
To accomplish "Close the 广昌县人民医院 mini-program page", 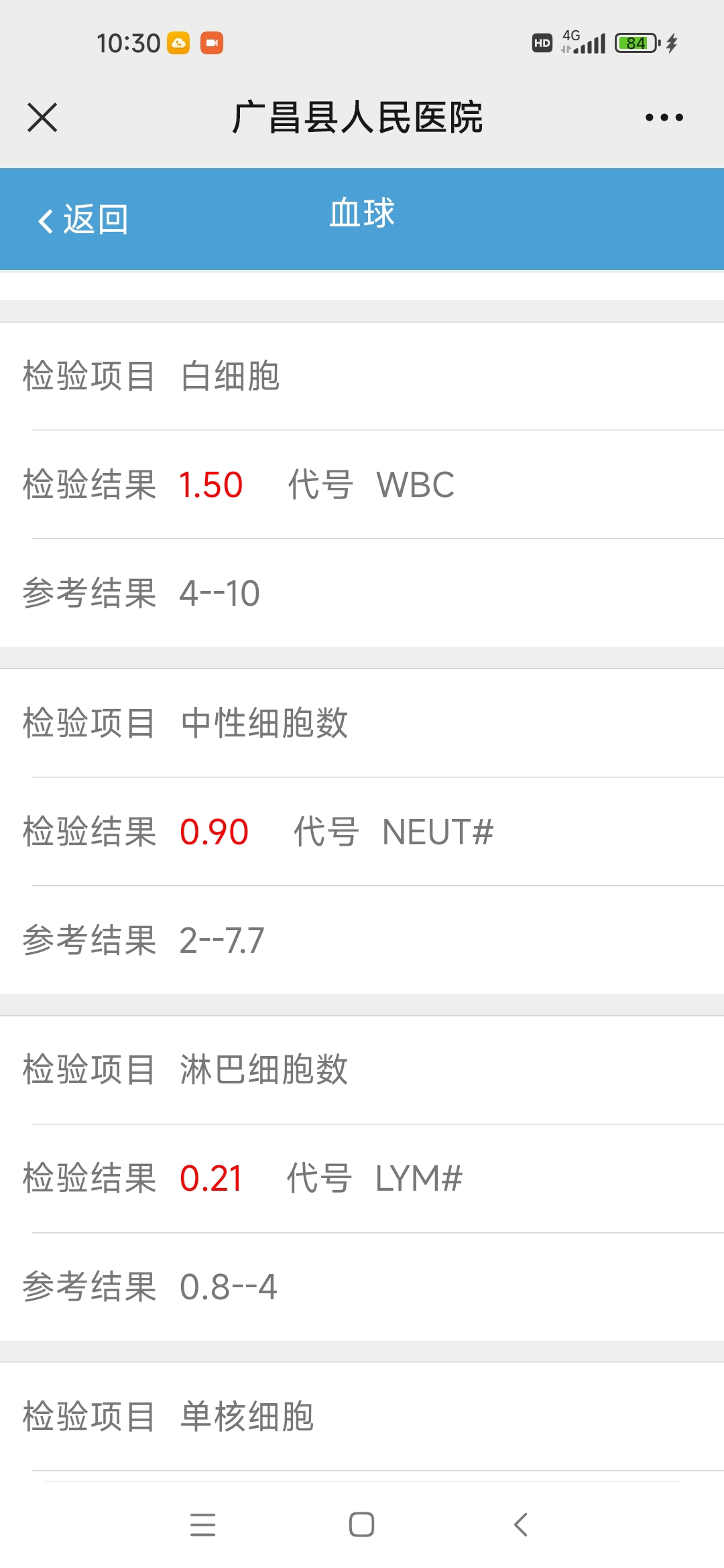I will (x=42, y=117).
